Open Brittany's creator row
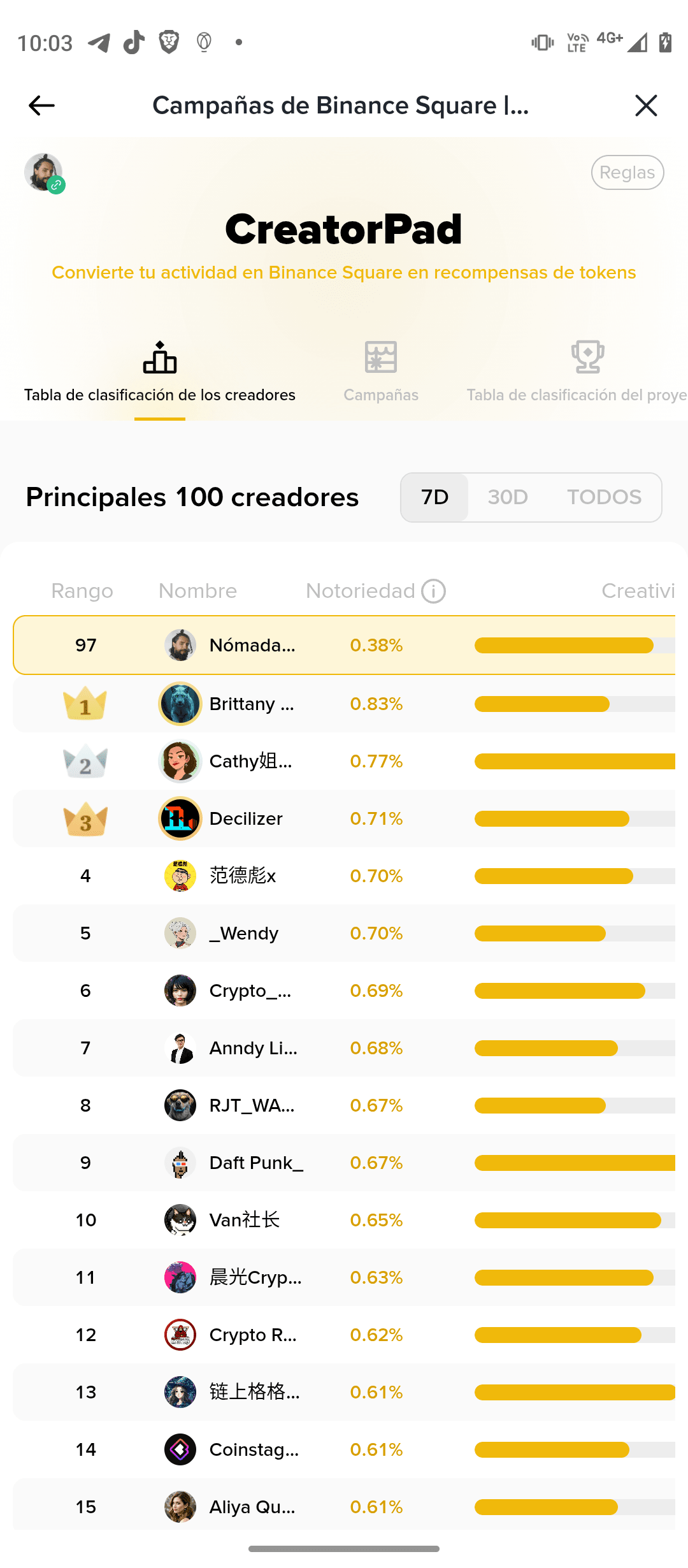Viewport: 688px width, 1568px height. tap(344, 704)
